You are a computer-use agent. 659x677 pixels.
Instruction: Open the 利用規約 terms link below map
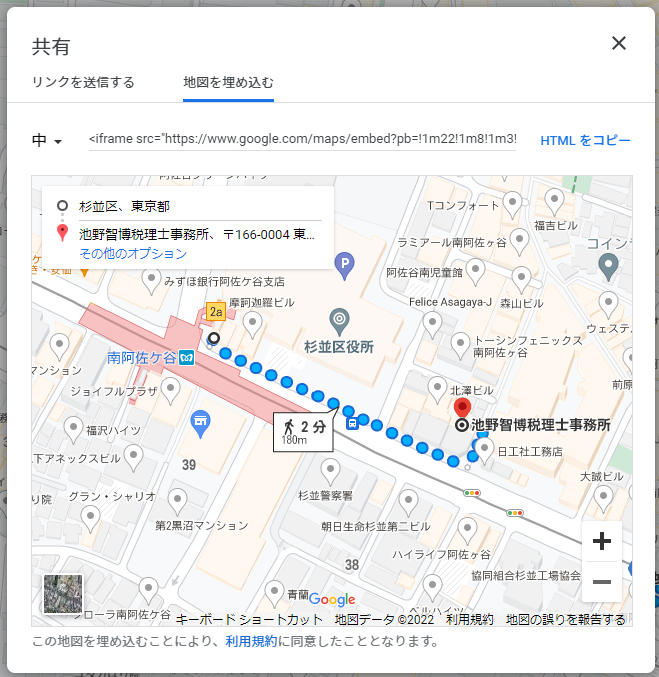coord(251,641)
